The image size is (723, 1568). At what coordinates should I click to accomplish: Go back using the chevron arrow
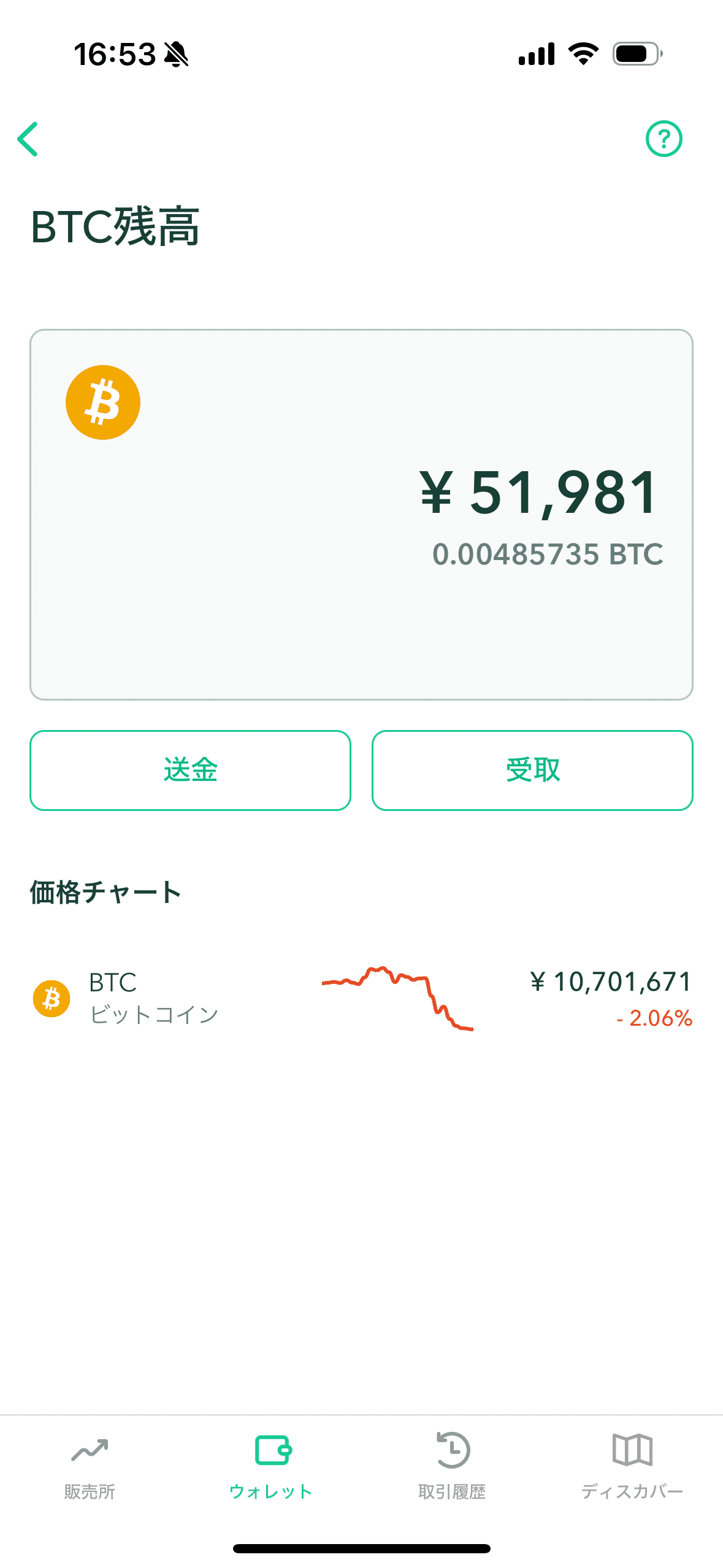(29, 139)
